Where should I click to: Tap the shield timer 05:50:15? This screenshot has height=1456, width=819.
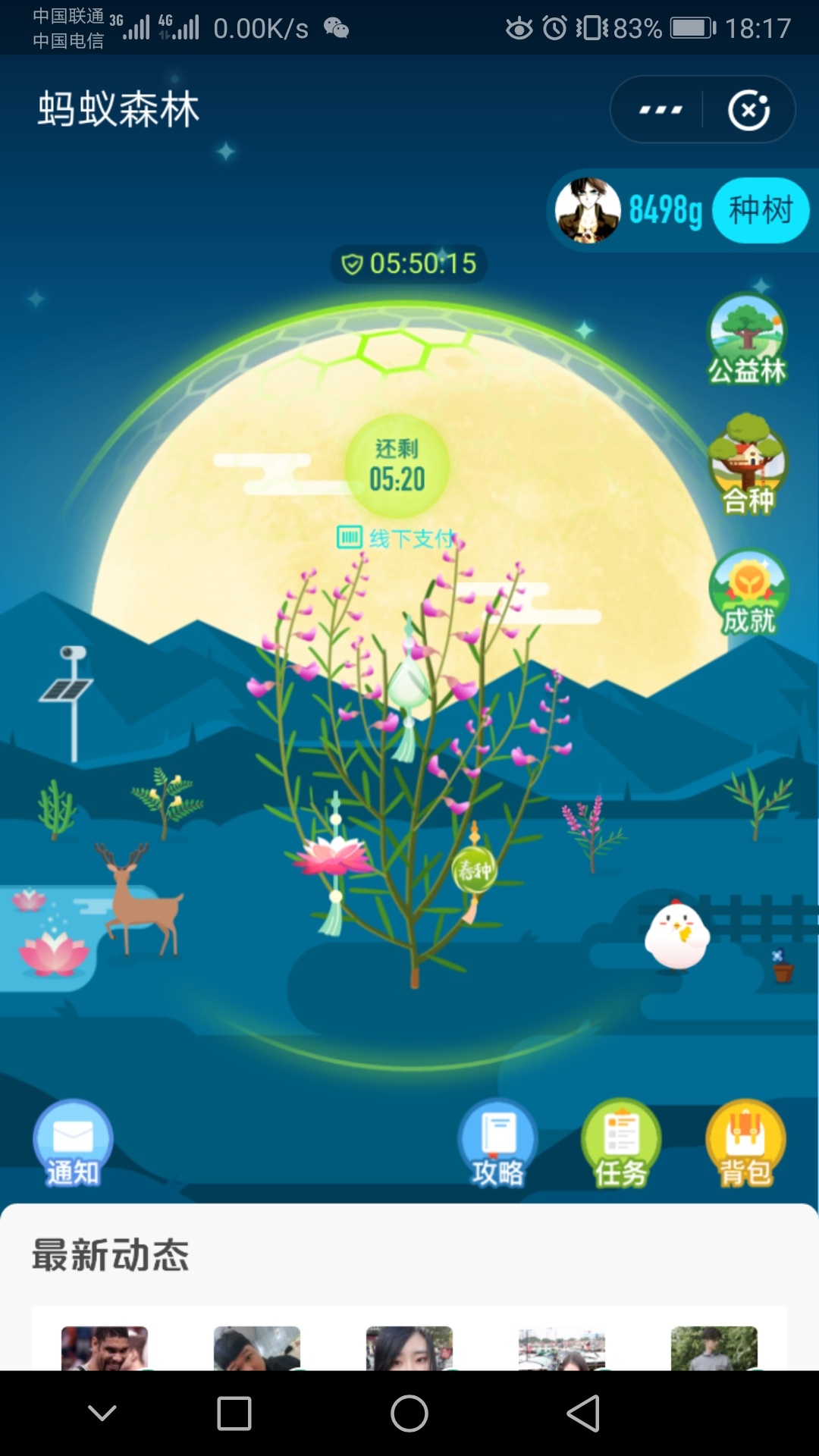pyautogui.click(x=409, y=264)
